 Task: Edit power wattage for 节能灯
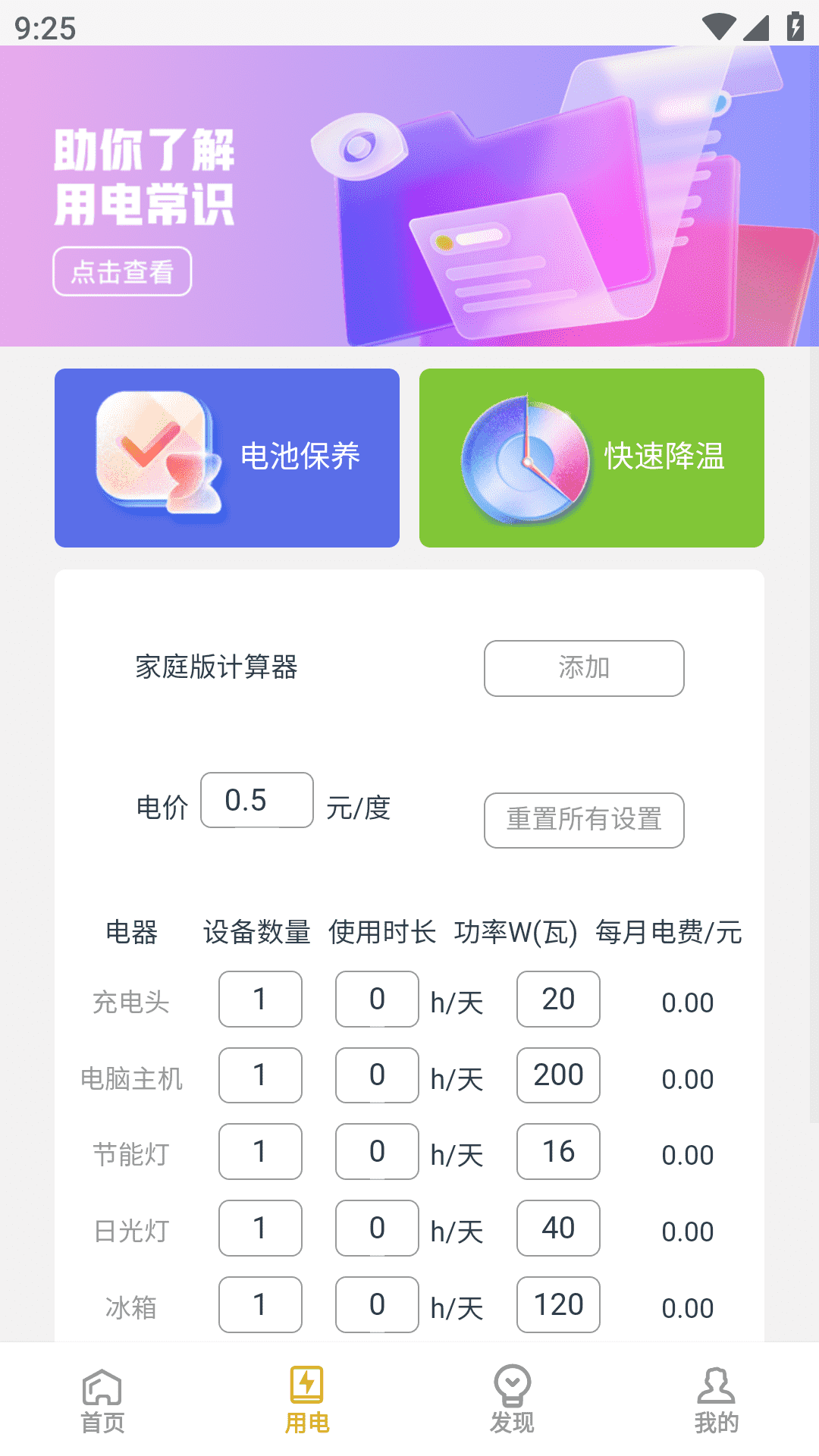pos(558,1151)
